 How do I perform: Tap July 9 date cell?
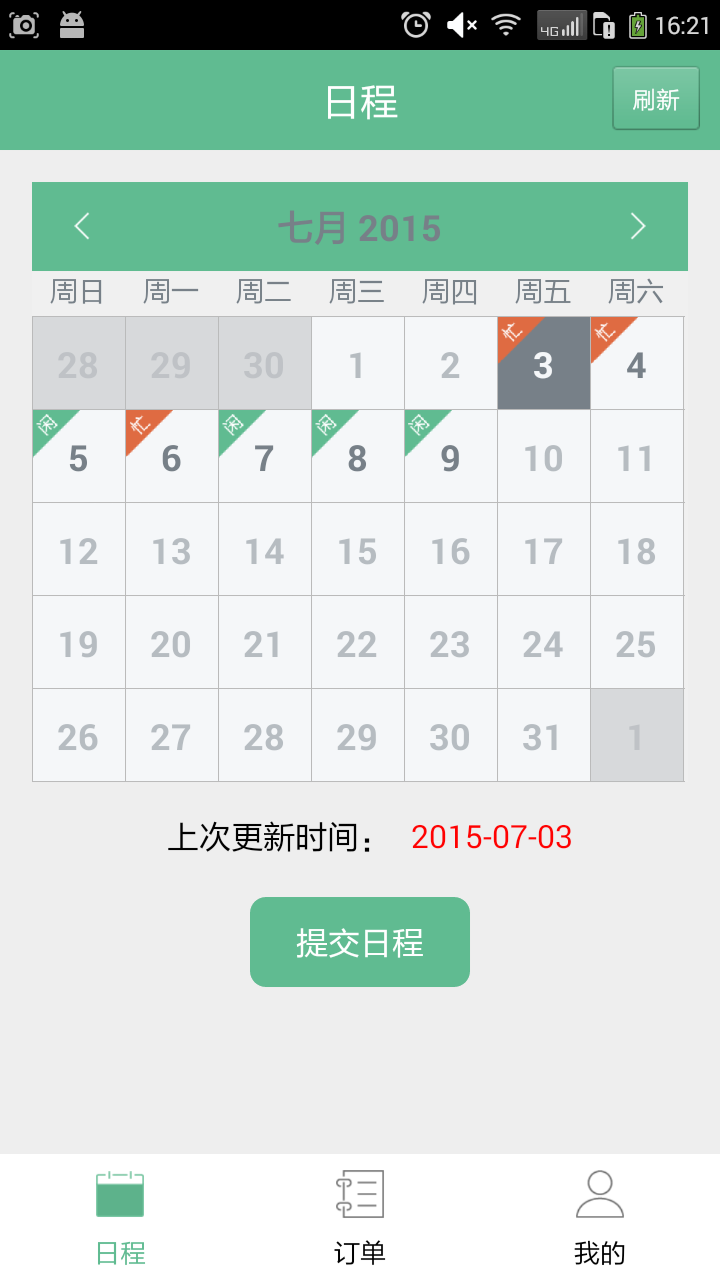(x=450, y=457)
